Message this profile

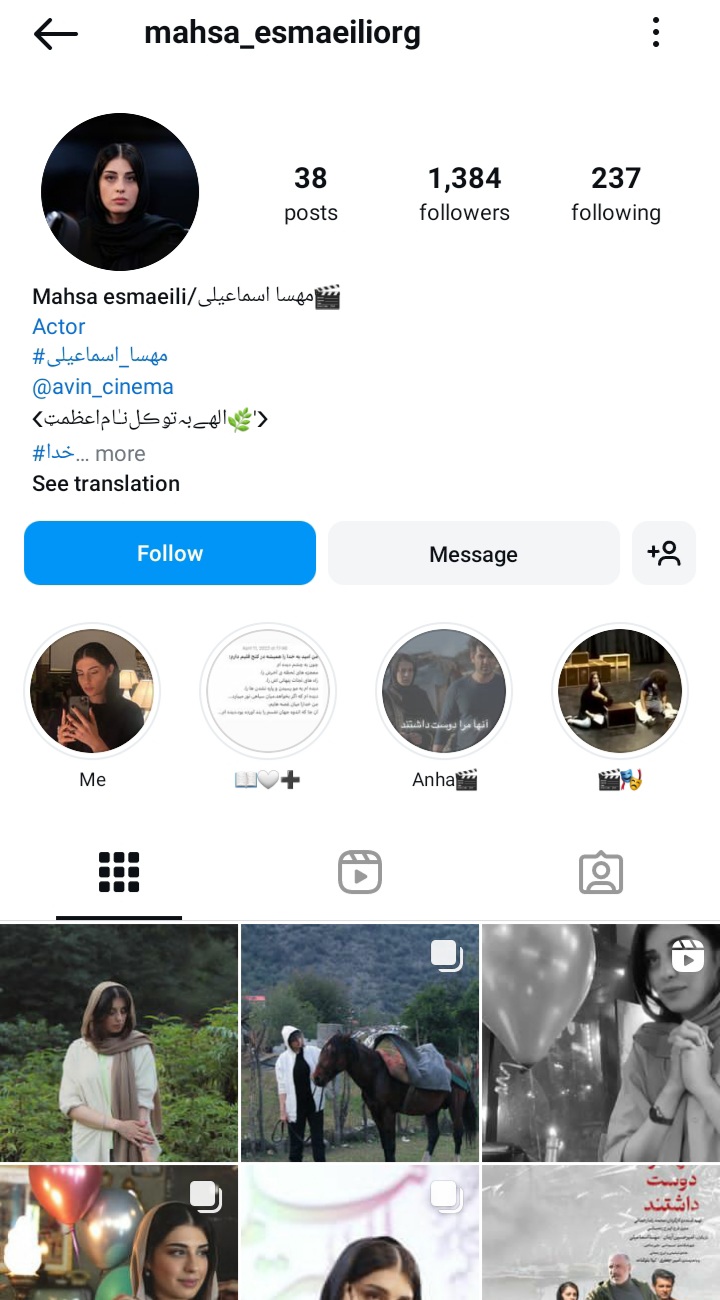point(473,554)
